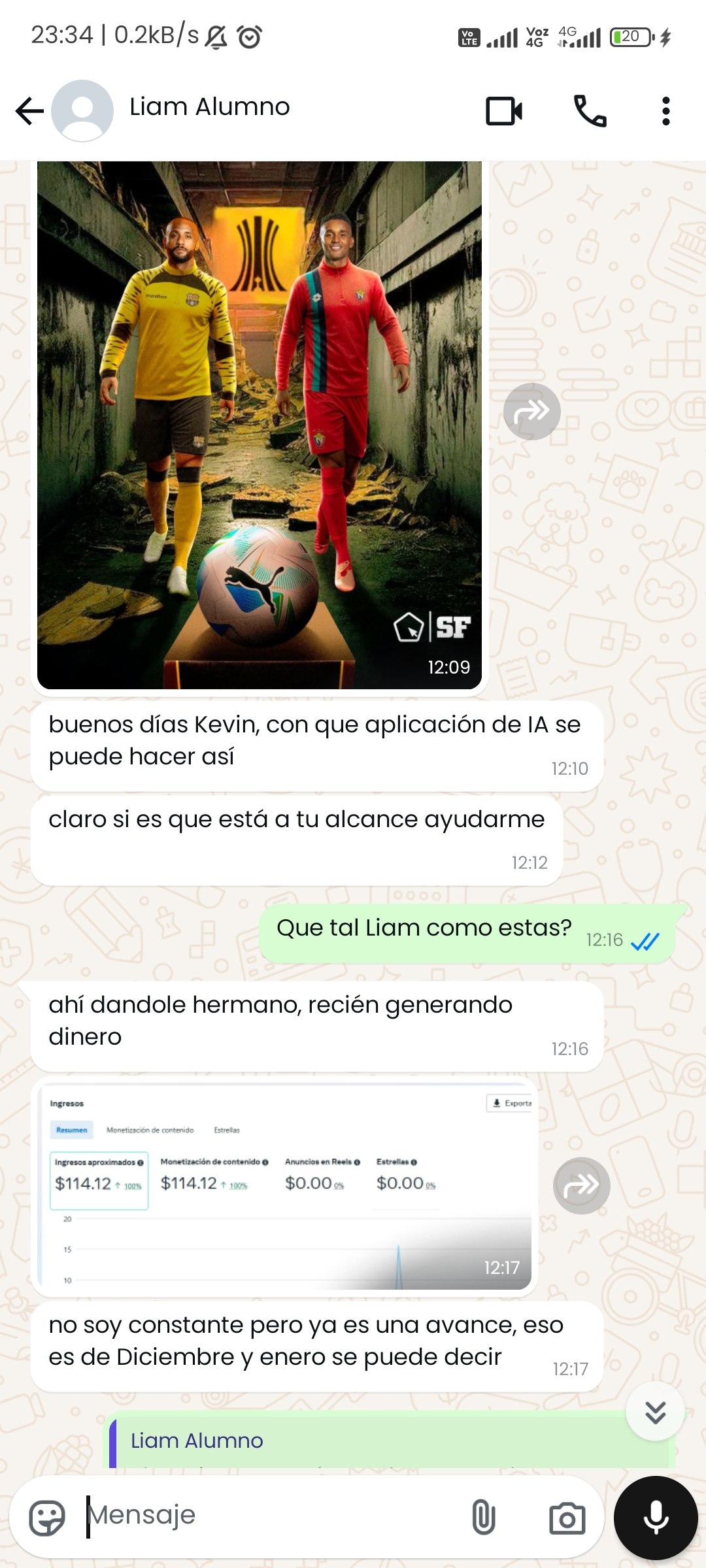Go back to the chat list
Viewport: 706px width, 1568px height.
tap(29, 111)
